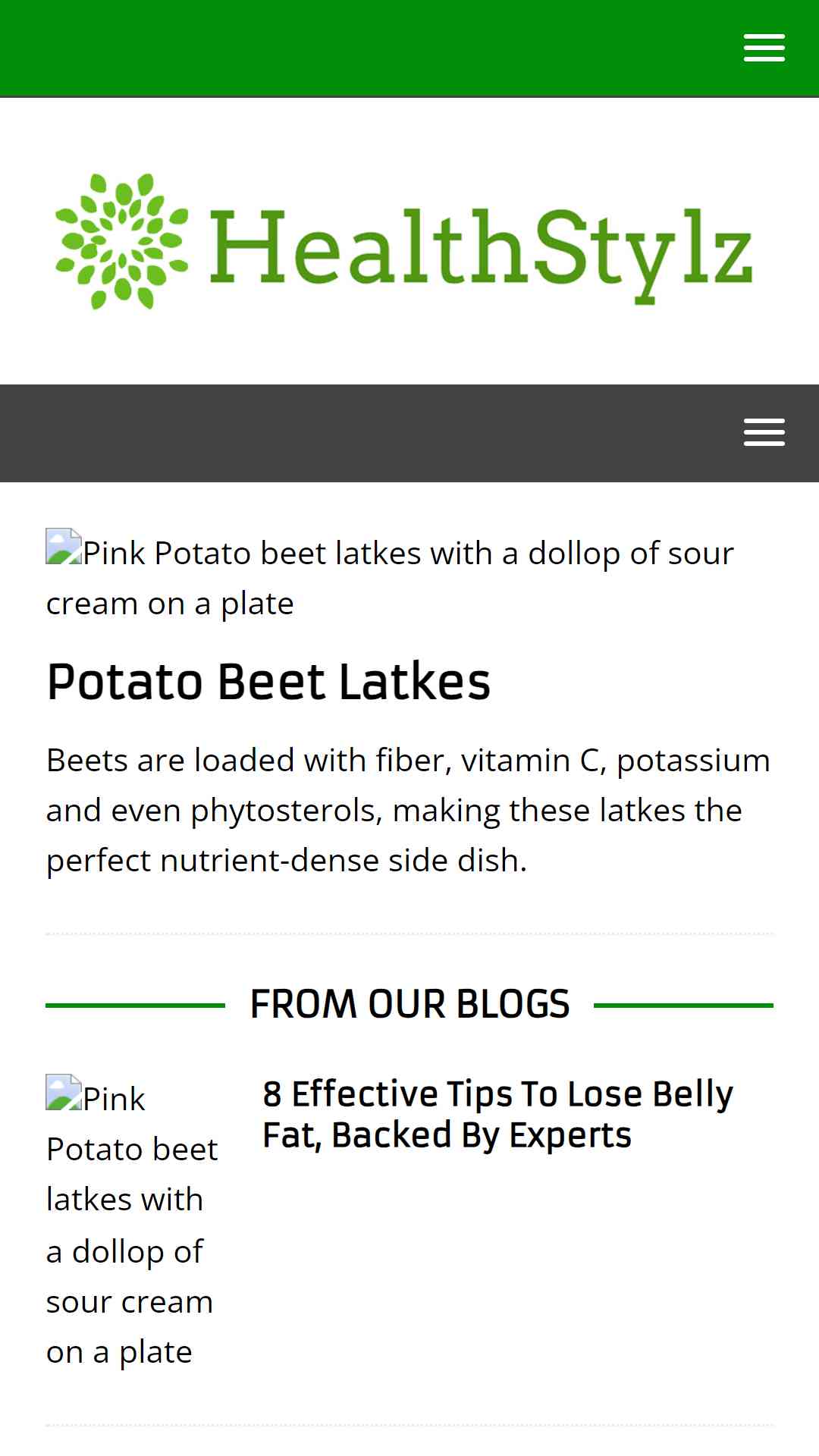Viewport: 819px width, 1456px height.
Task: Open the Potato Beet Latkes article
Action: coord(268,681)
